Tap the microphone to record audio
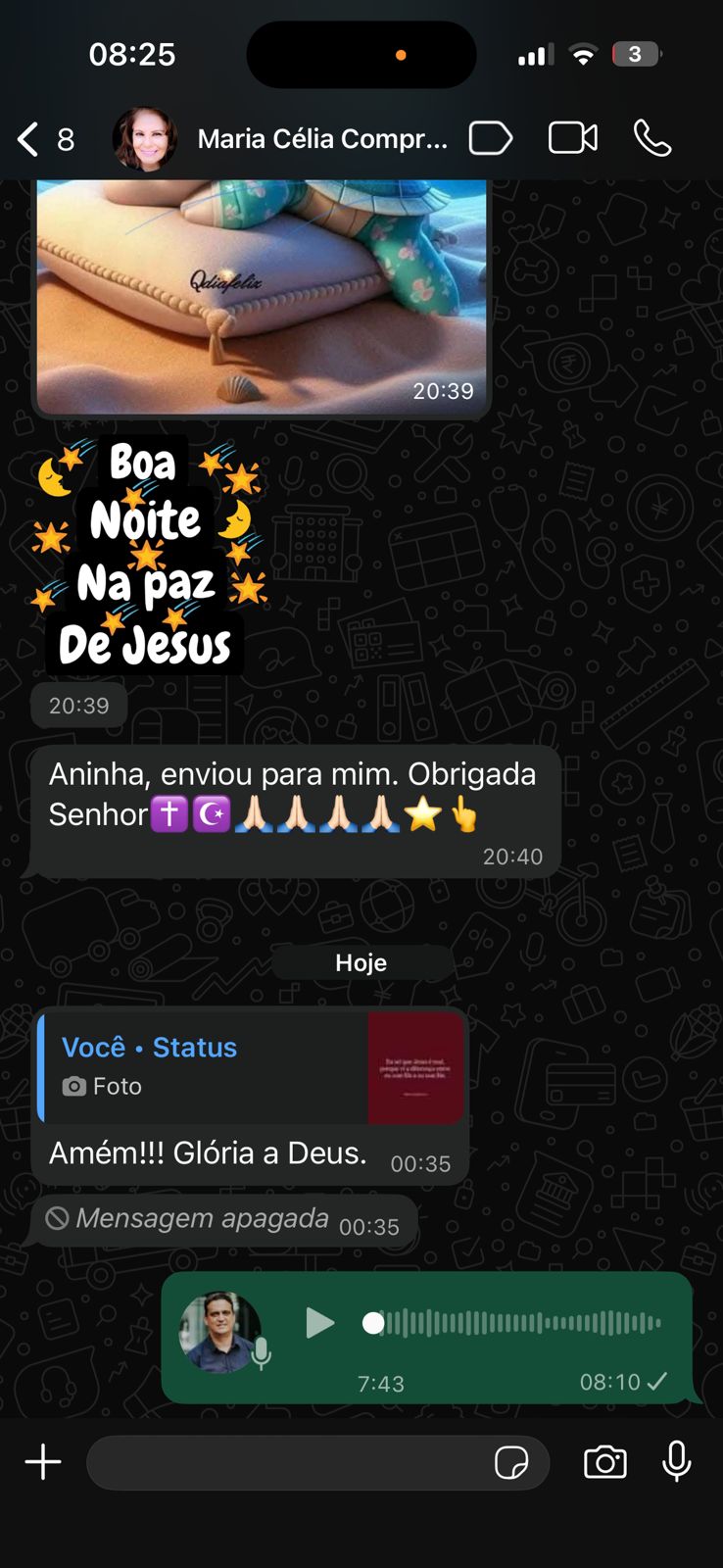This screenshot has height=1568, width=723. (x=676, y=1462)
